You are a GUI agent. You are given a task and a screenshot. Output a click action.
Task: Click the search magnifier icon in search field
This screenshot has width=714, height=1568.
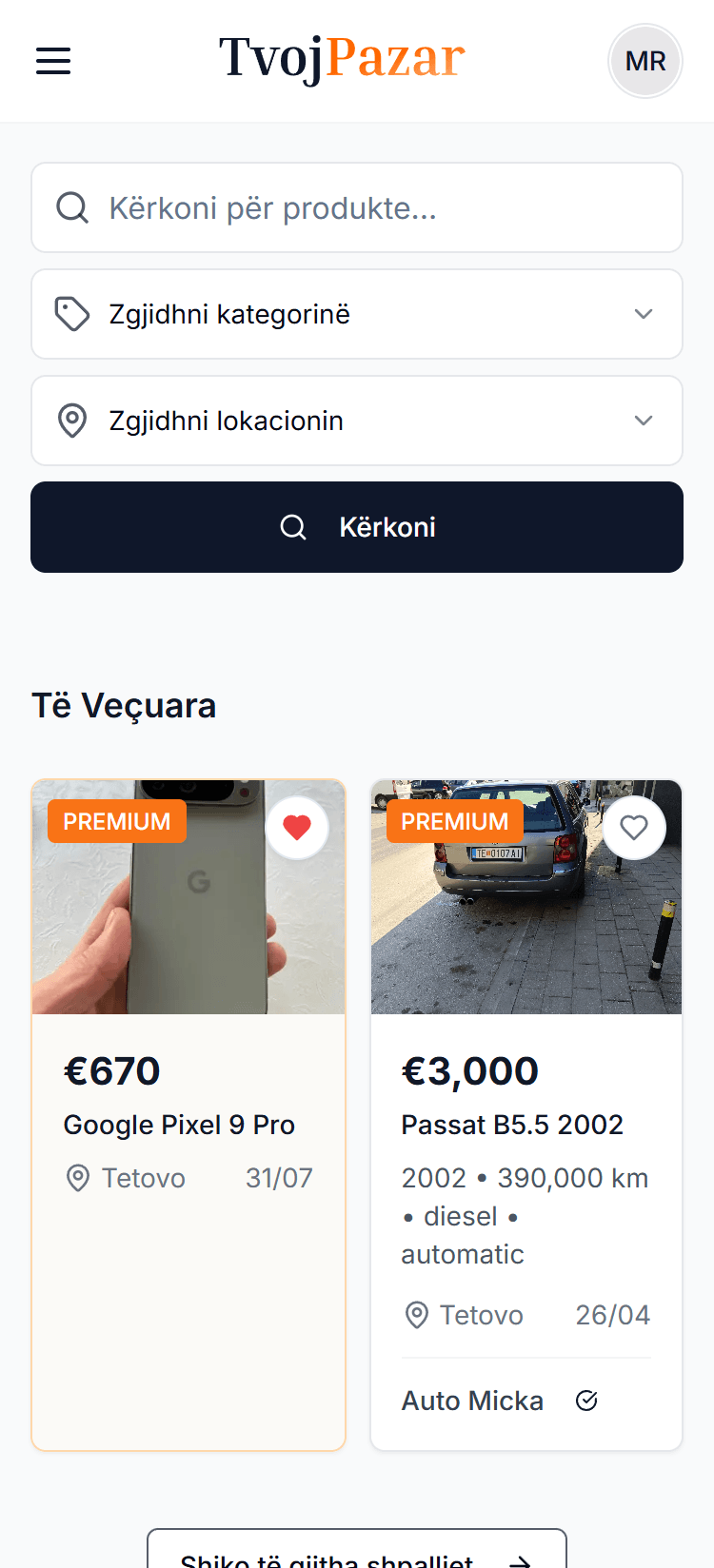click(72, 206)
